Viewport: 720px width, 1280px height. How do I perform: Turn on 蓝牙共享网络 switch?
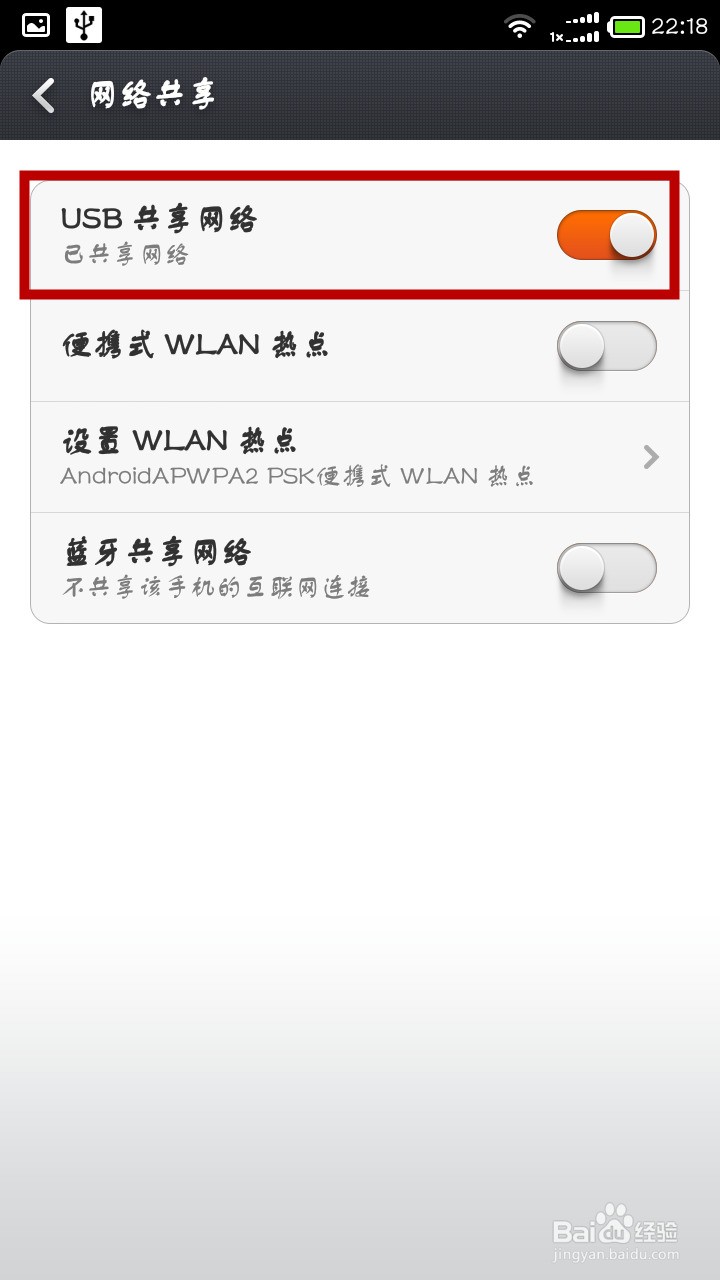point(606,569)
